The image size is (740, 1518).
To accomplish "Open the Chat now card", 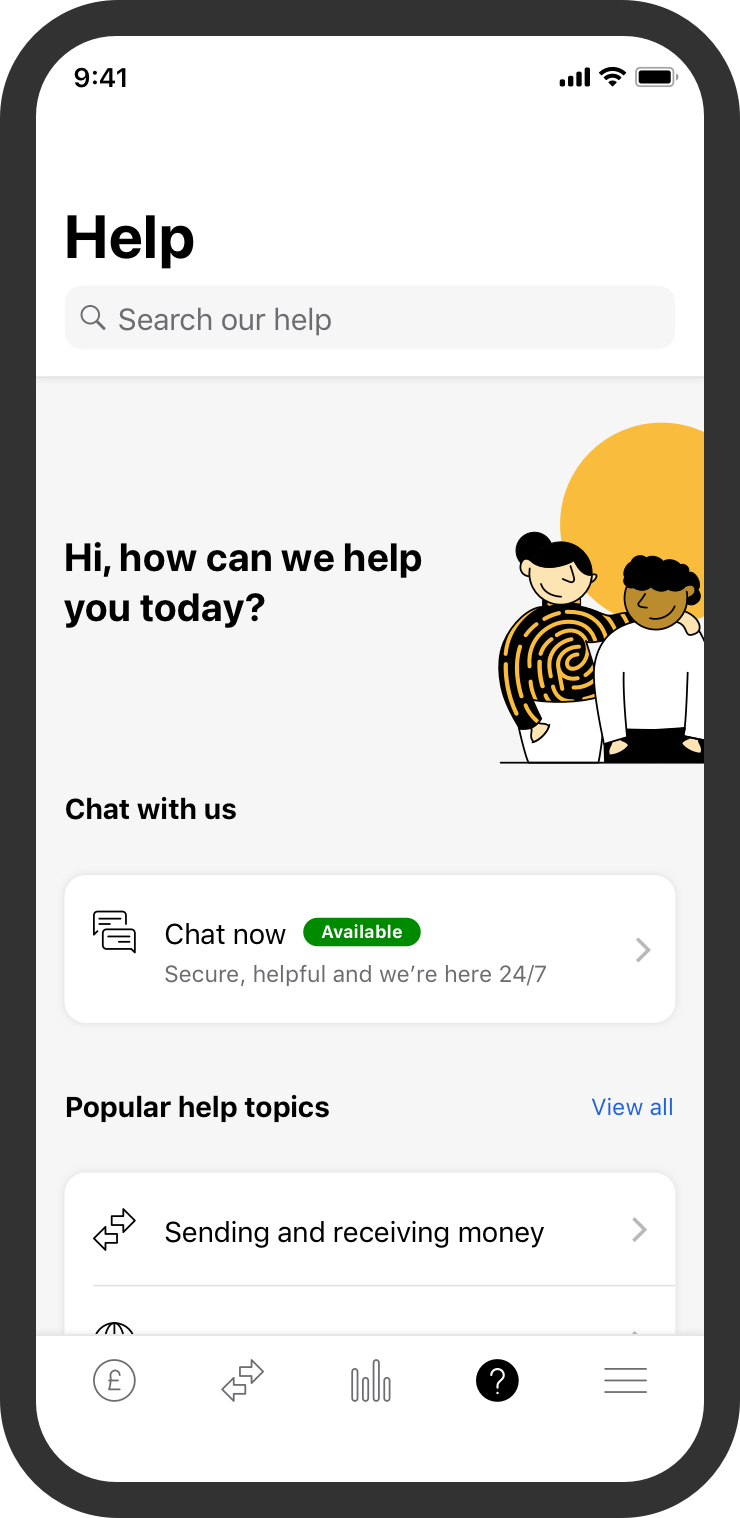I will (370, 949).
